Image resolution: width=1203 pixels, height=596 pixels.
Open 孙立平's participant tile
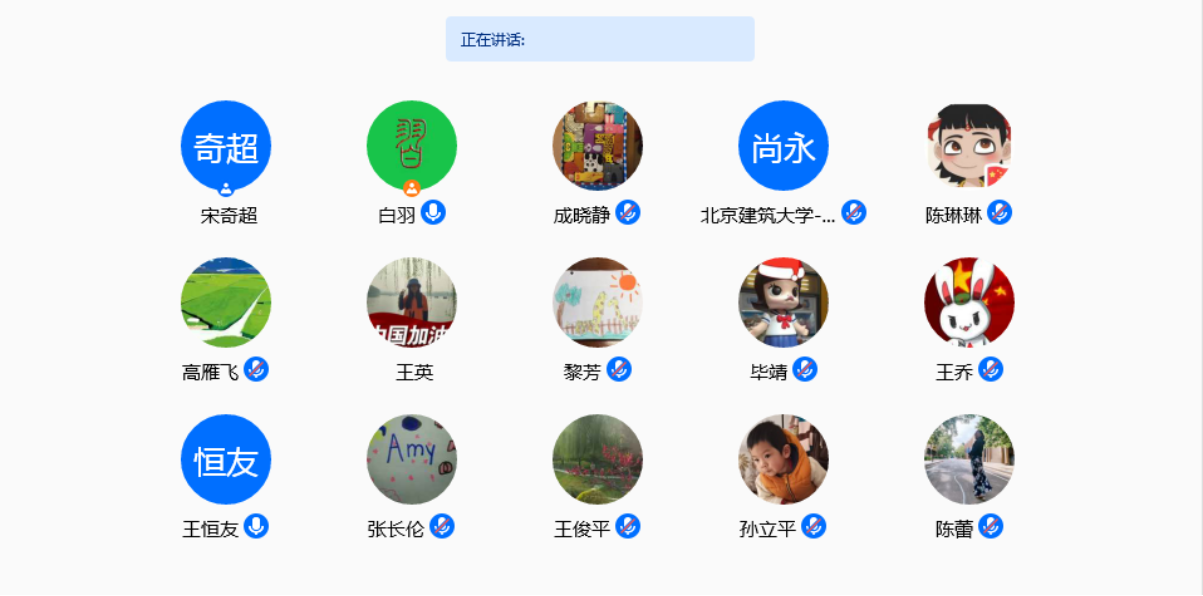pos(783,460)
